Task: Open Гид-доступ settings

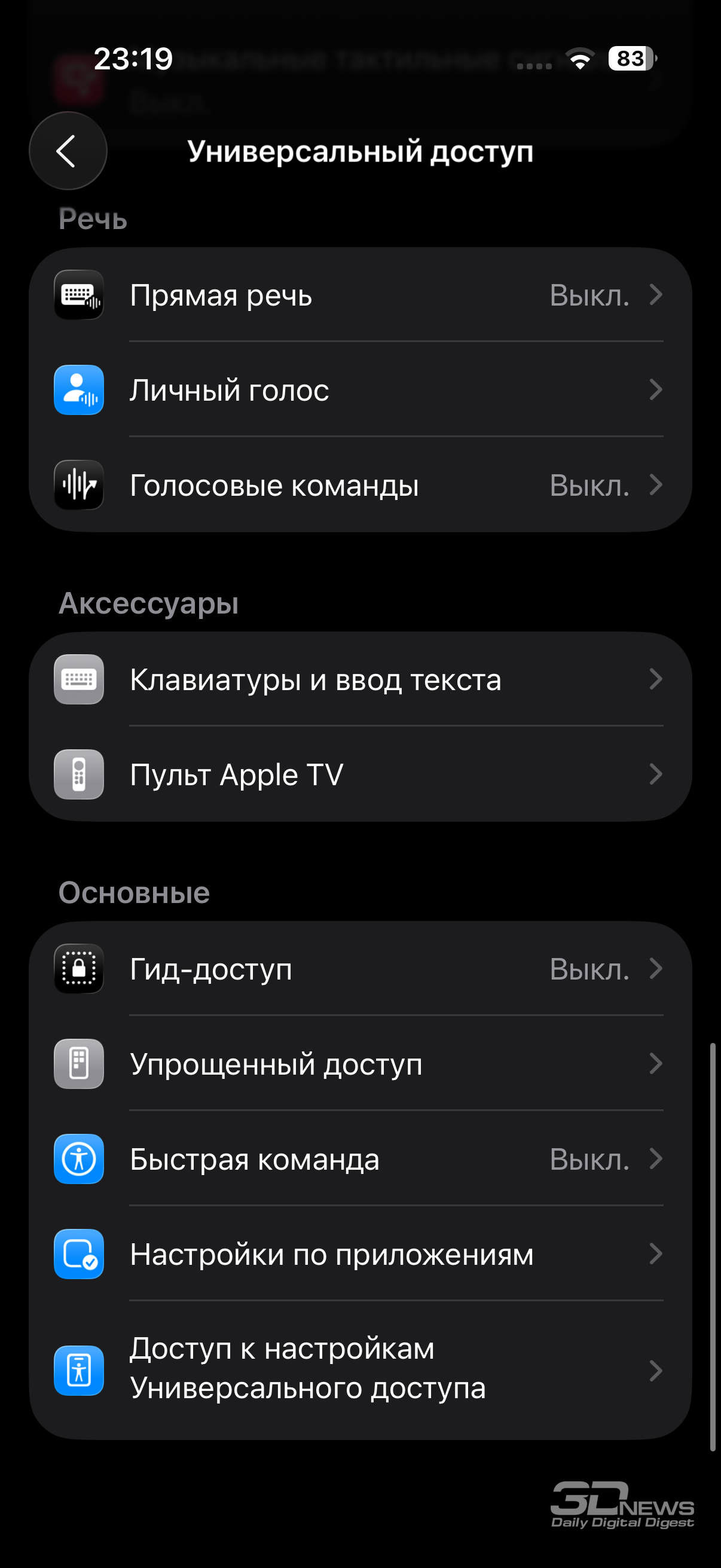Action: coord(360,969)
